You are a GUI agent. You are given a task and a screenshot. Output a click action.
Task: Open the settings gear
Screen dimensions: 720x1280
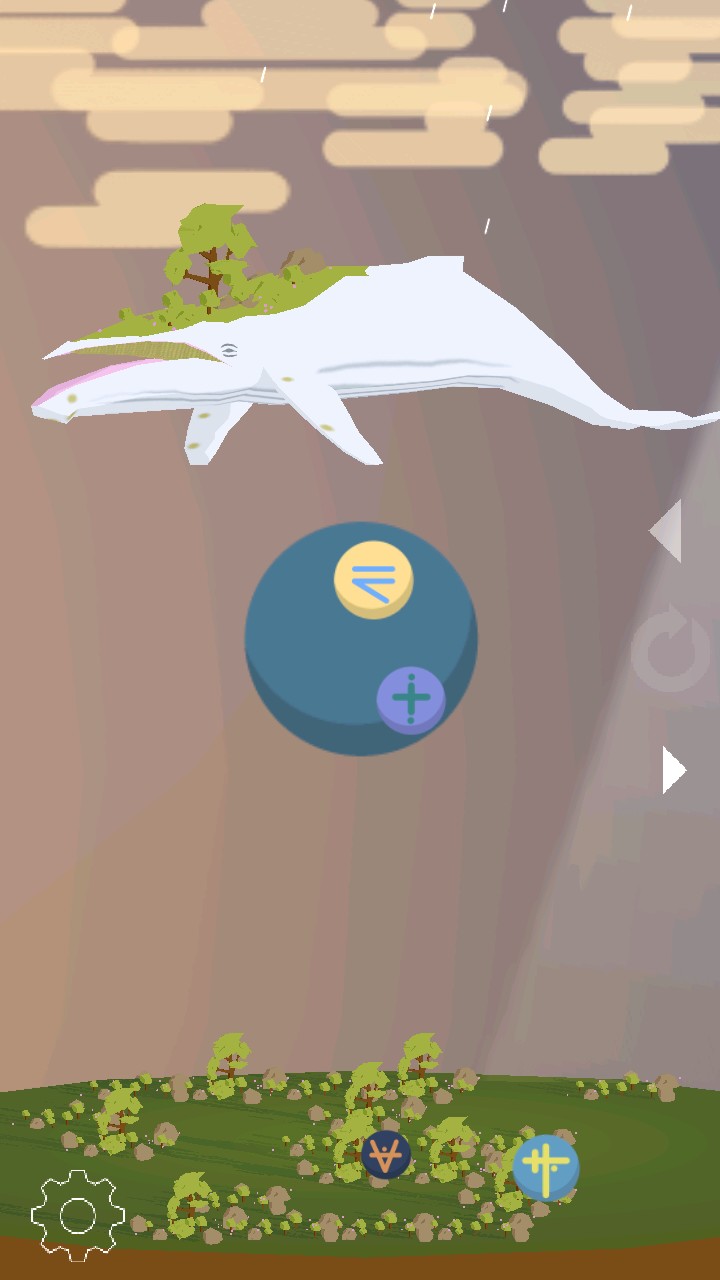click(78, 1215)
